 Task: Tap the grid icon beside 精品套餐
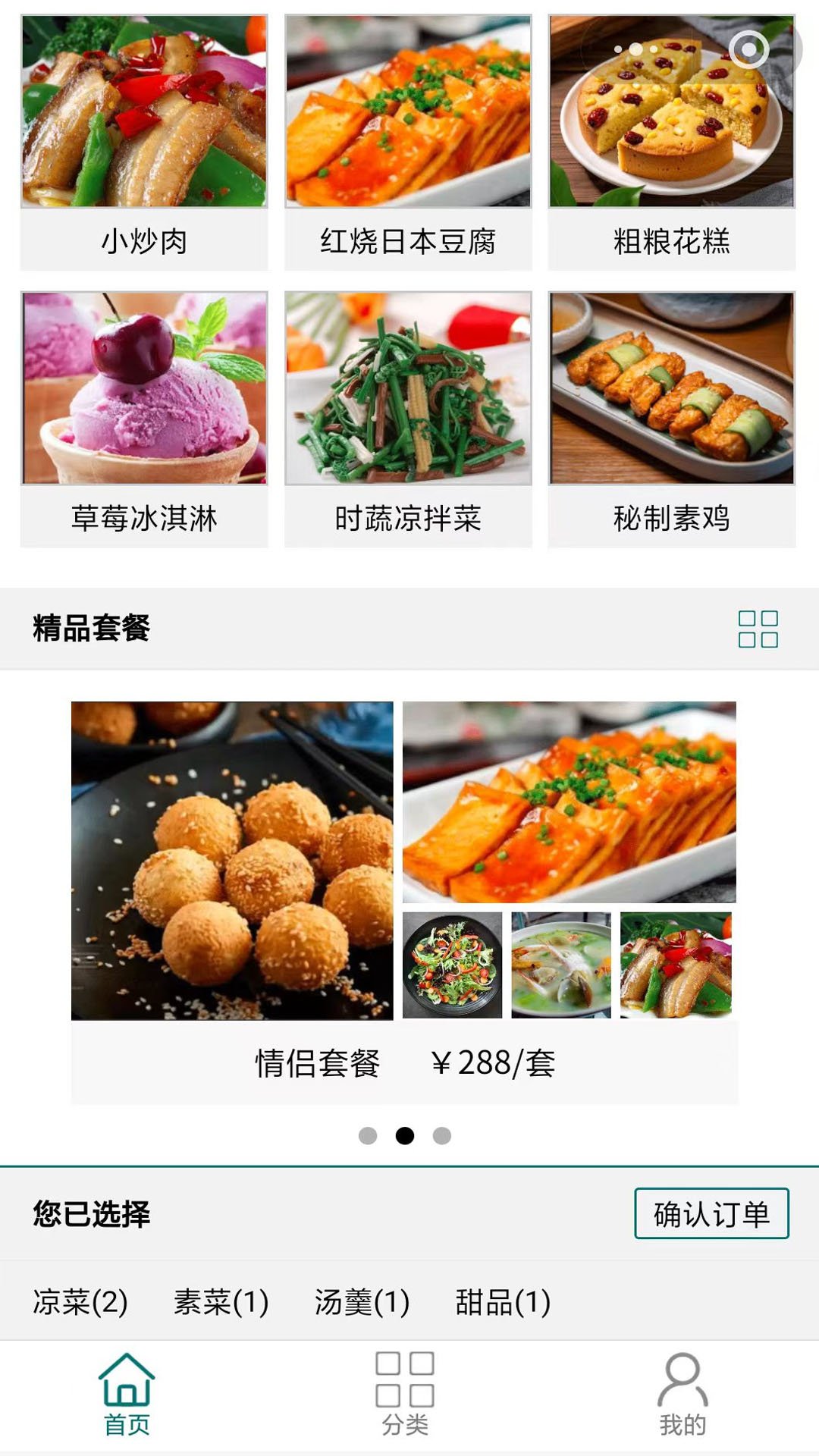(x=758, y=629)
